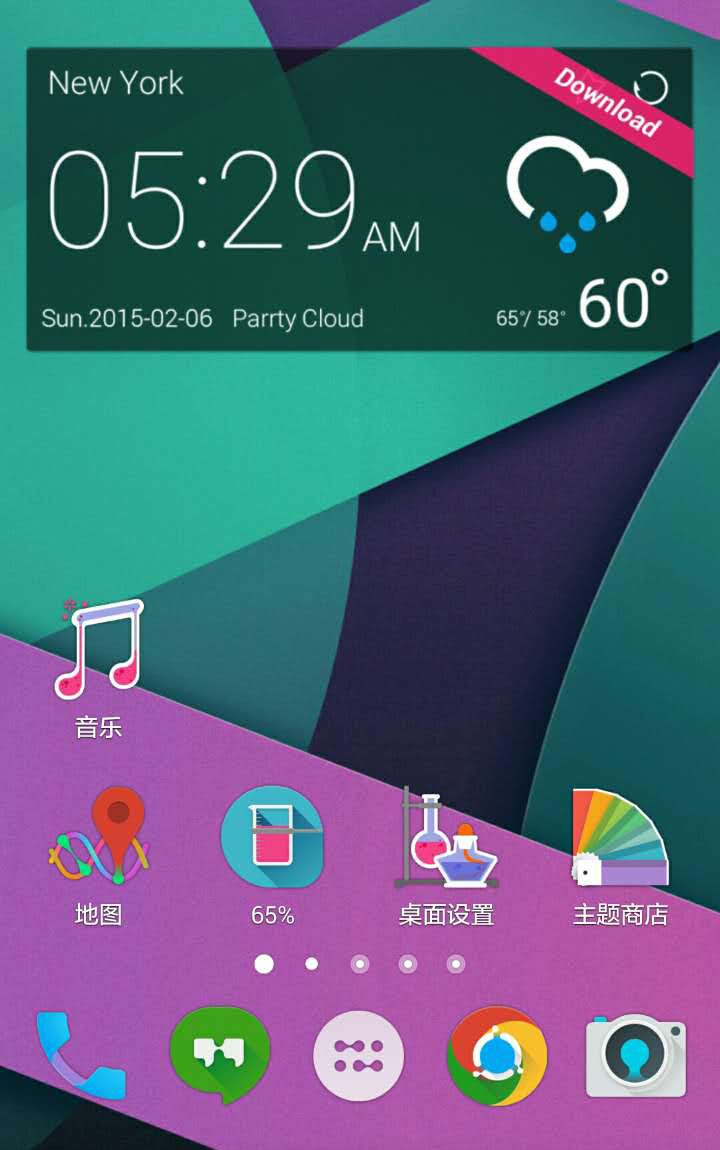The height and width of the screenshot is (1150, 720).
Task: Open the app drawer
Action: pos(359,1056)
